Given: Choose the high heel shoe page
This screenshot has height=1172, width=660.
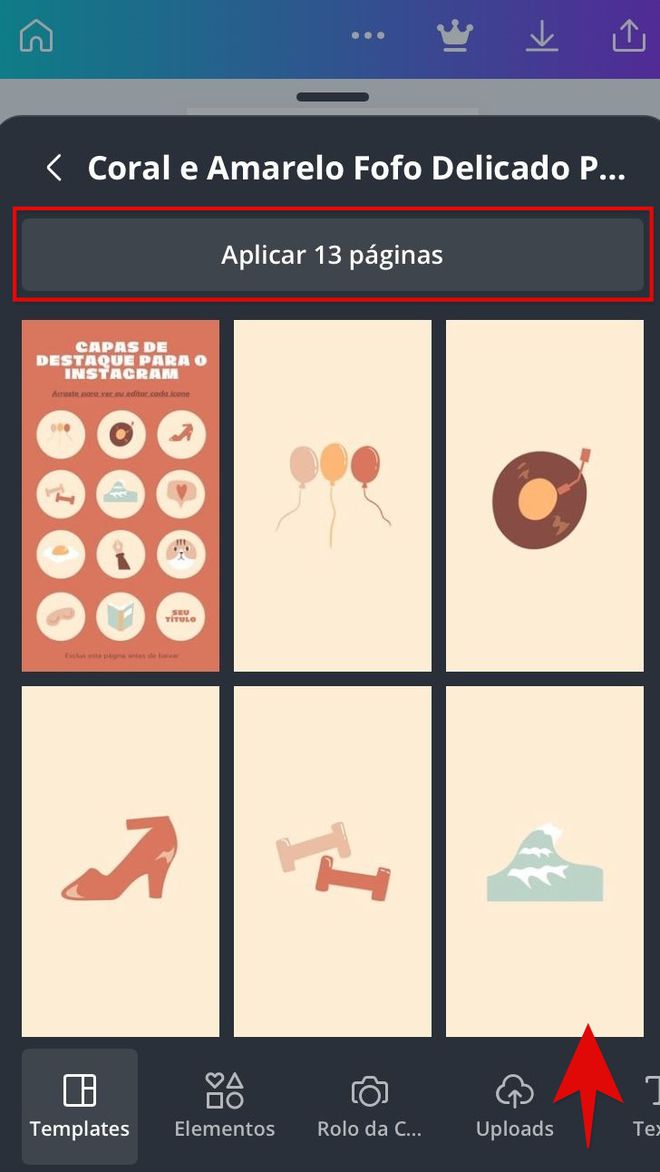Looking at the screenshot, I should tap(120, 860).
